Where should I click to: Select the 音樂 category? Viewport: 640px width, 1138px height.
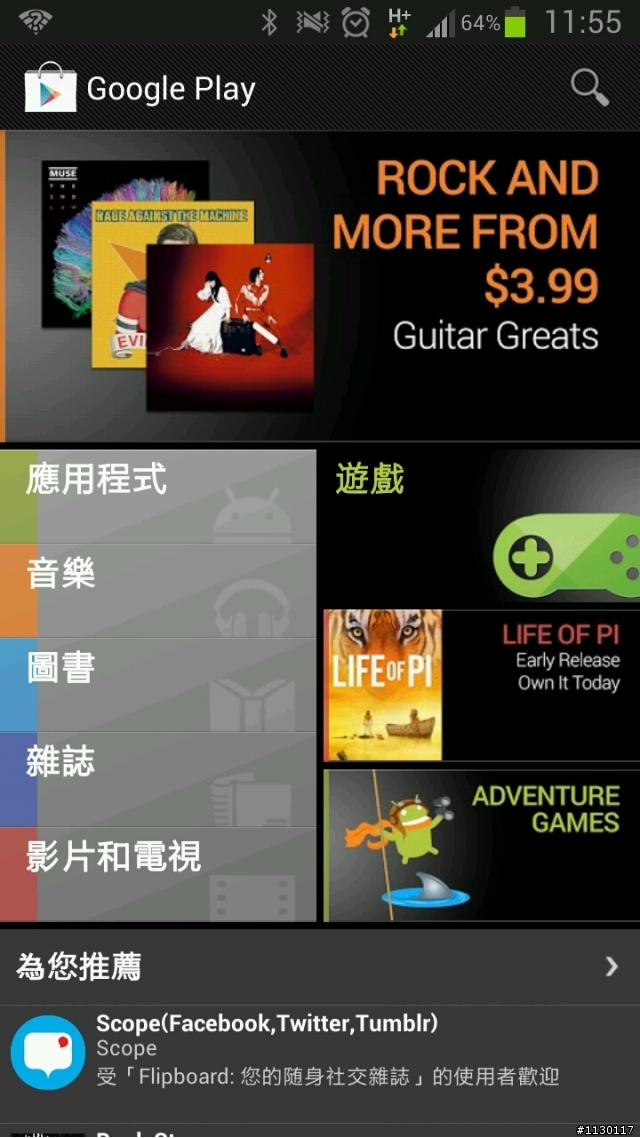tap(158, 591)
